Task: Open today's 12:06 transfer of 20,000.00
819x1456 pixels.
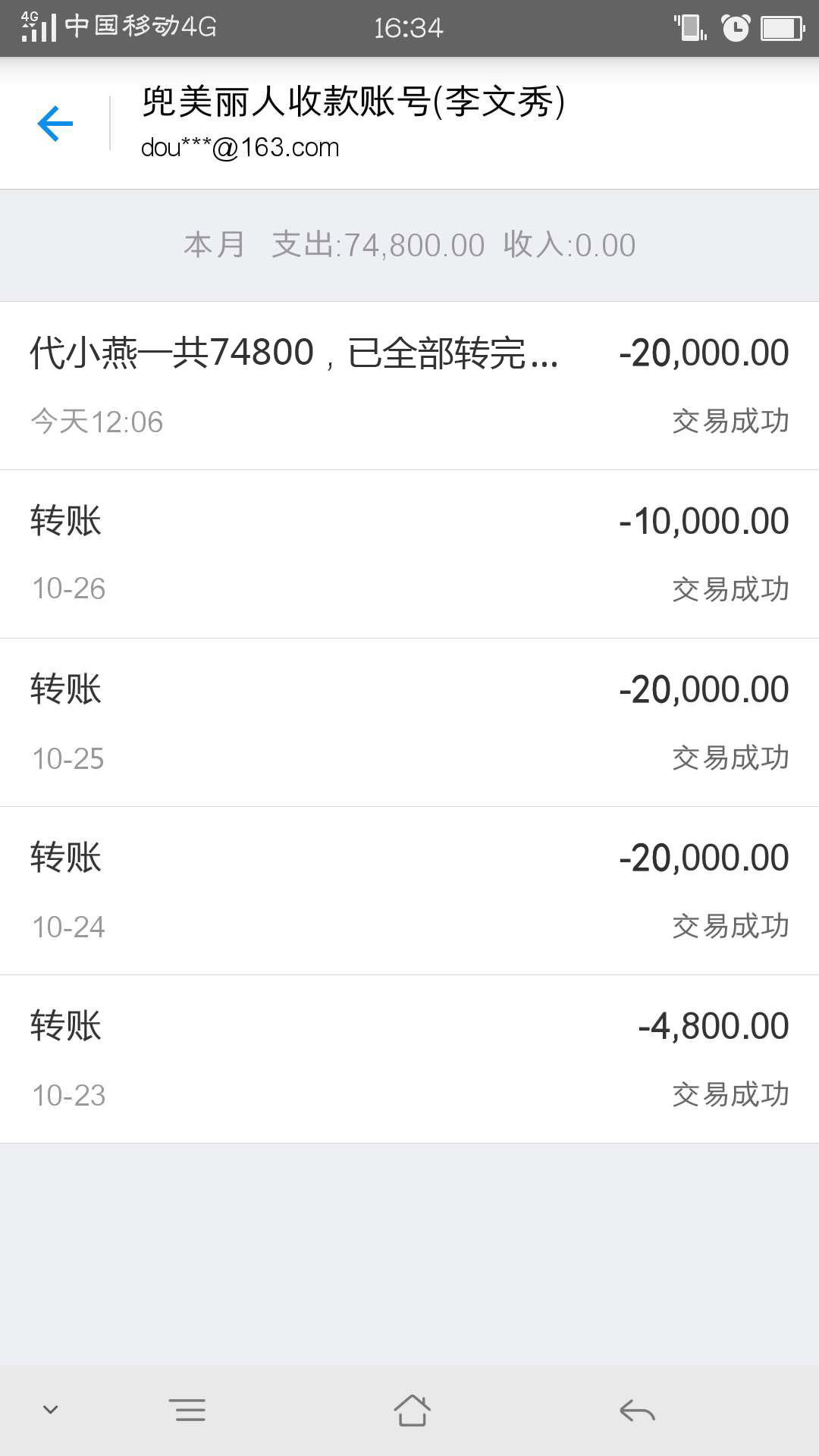Action: pos(409,386)
